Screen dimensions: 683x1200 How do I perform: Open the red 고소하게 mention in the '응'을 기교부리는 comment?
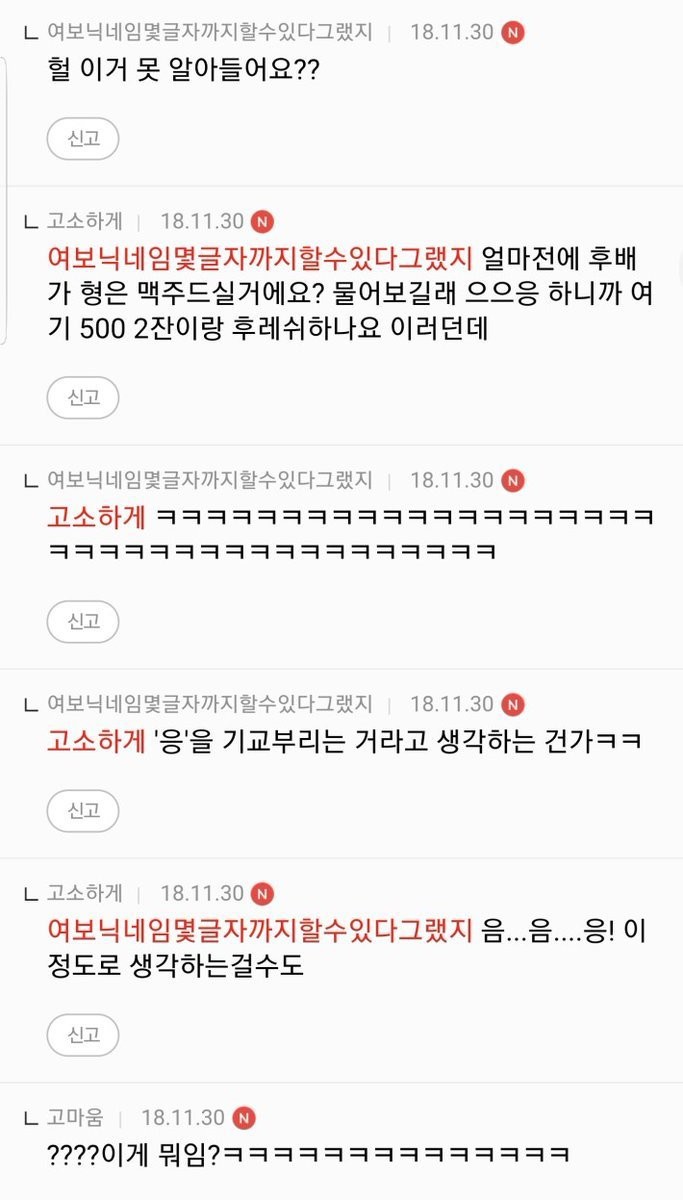click(97, 741)
